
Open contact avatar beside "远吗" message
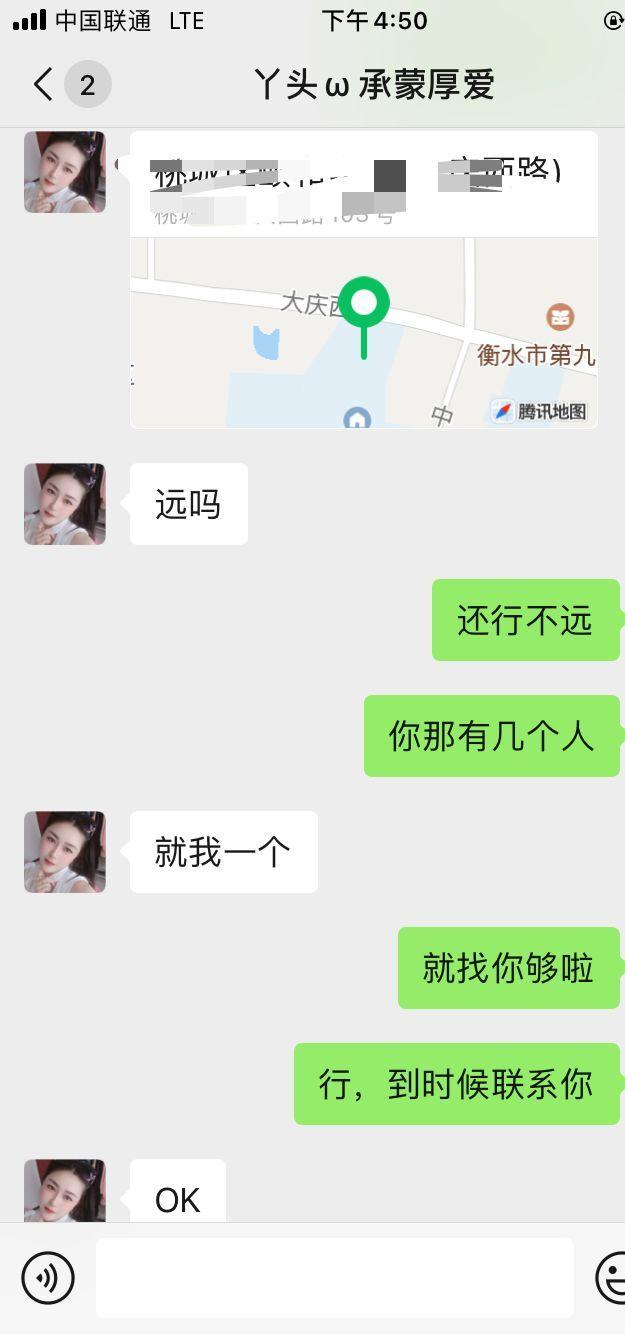(65, 504)
